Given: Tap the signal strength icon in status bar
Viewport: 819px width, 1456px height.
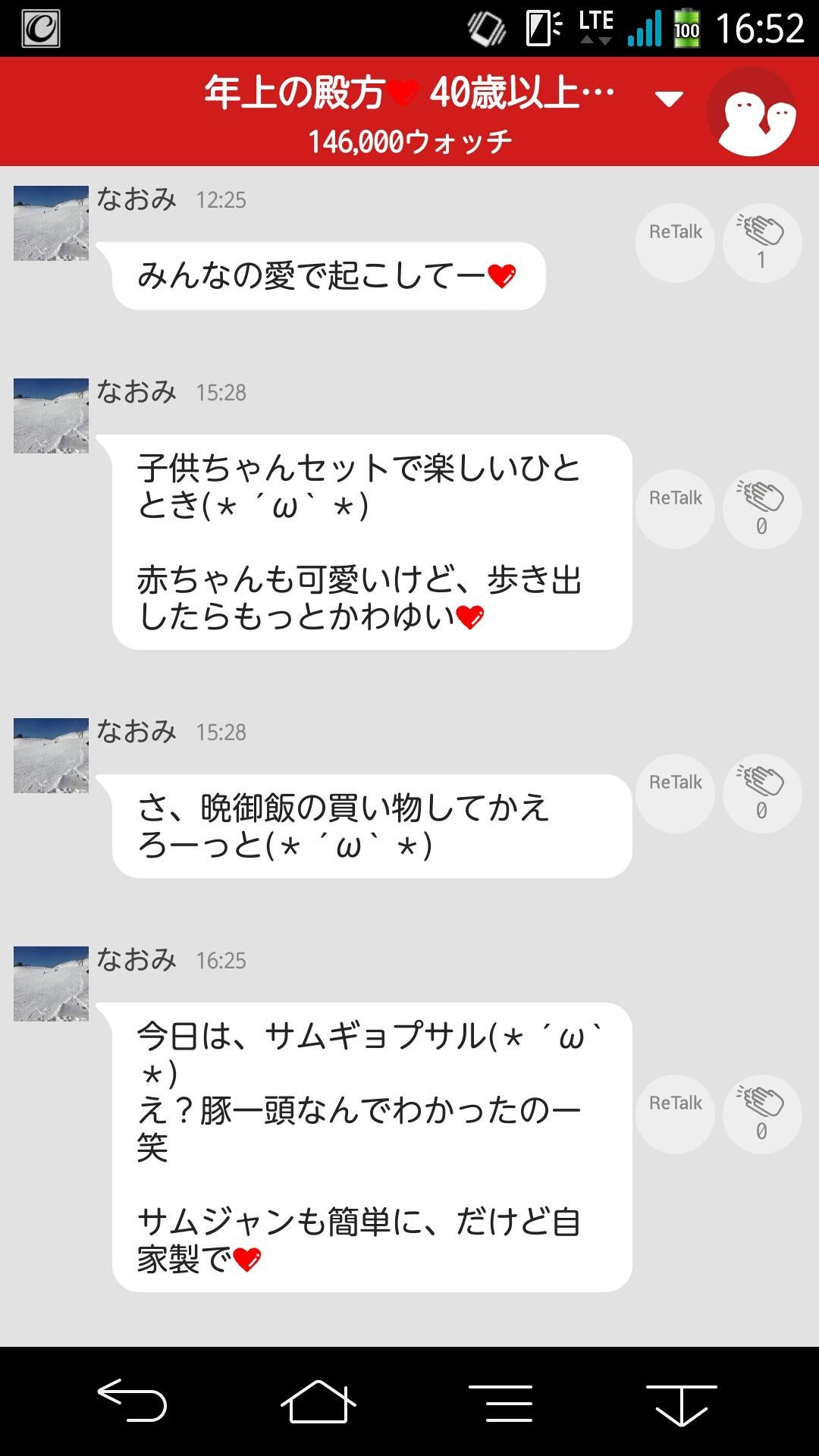Looking at the screenshot, I should [646, 29].
